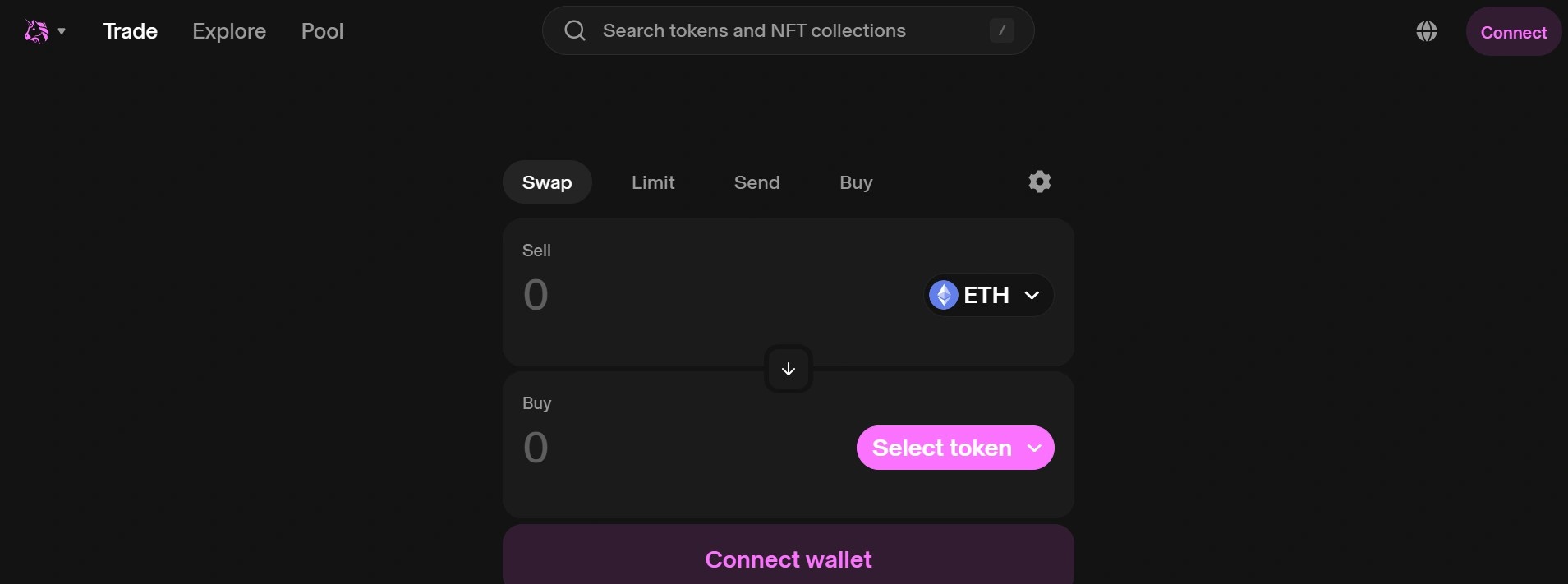Open the language globe menu
The image size is (1568, 584).
click(1427, 31)
